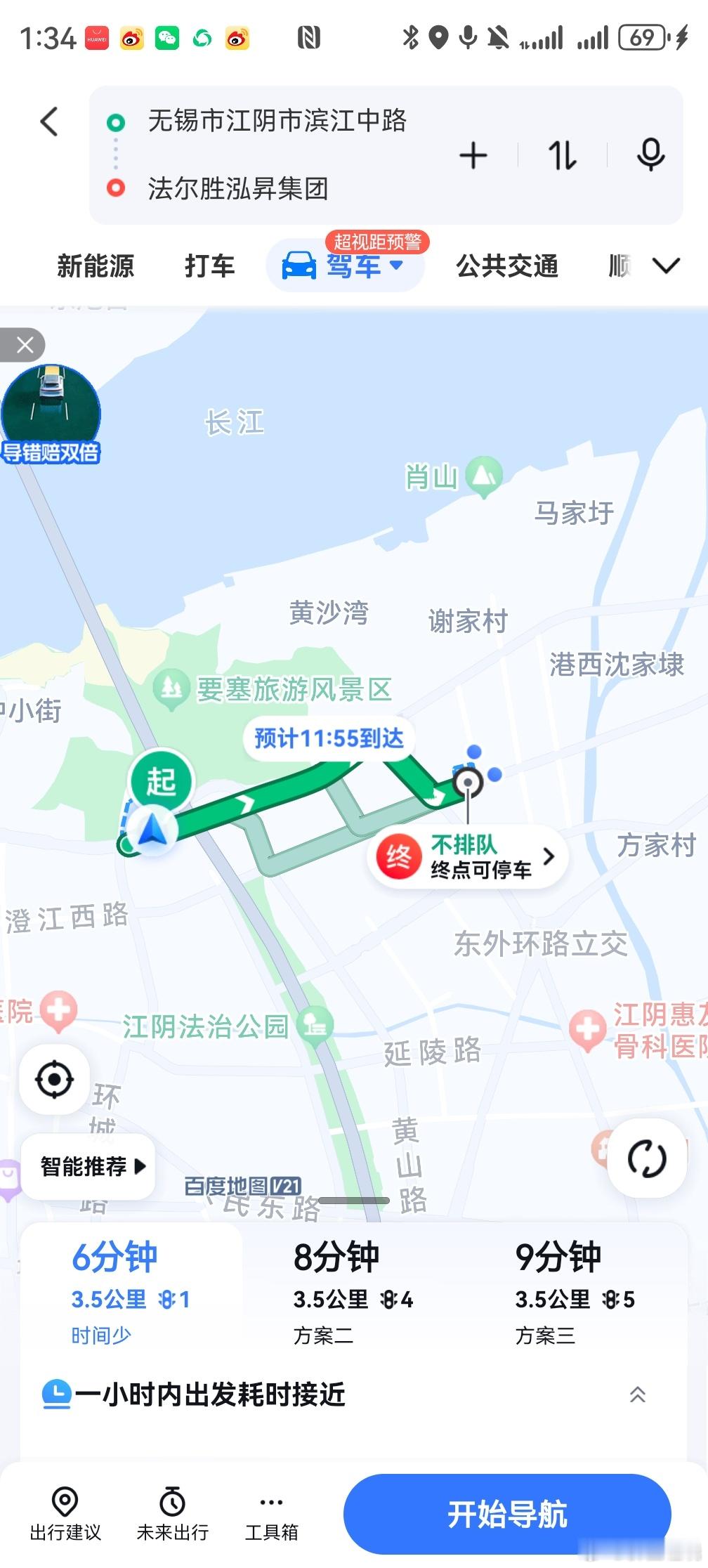This screenshot has width=708, height=1568.
Task: Tap the back arrow to exit route planning
Action: (x=48, y=121)
